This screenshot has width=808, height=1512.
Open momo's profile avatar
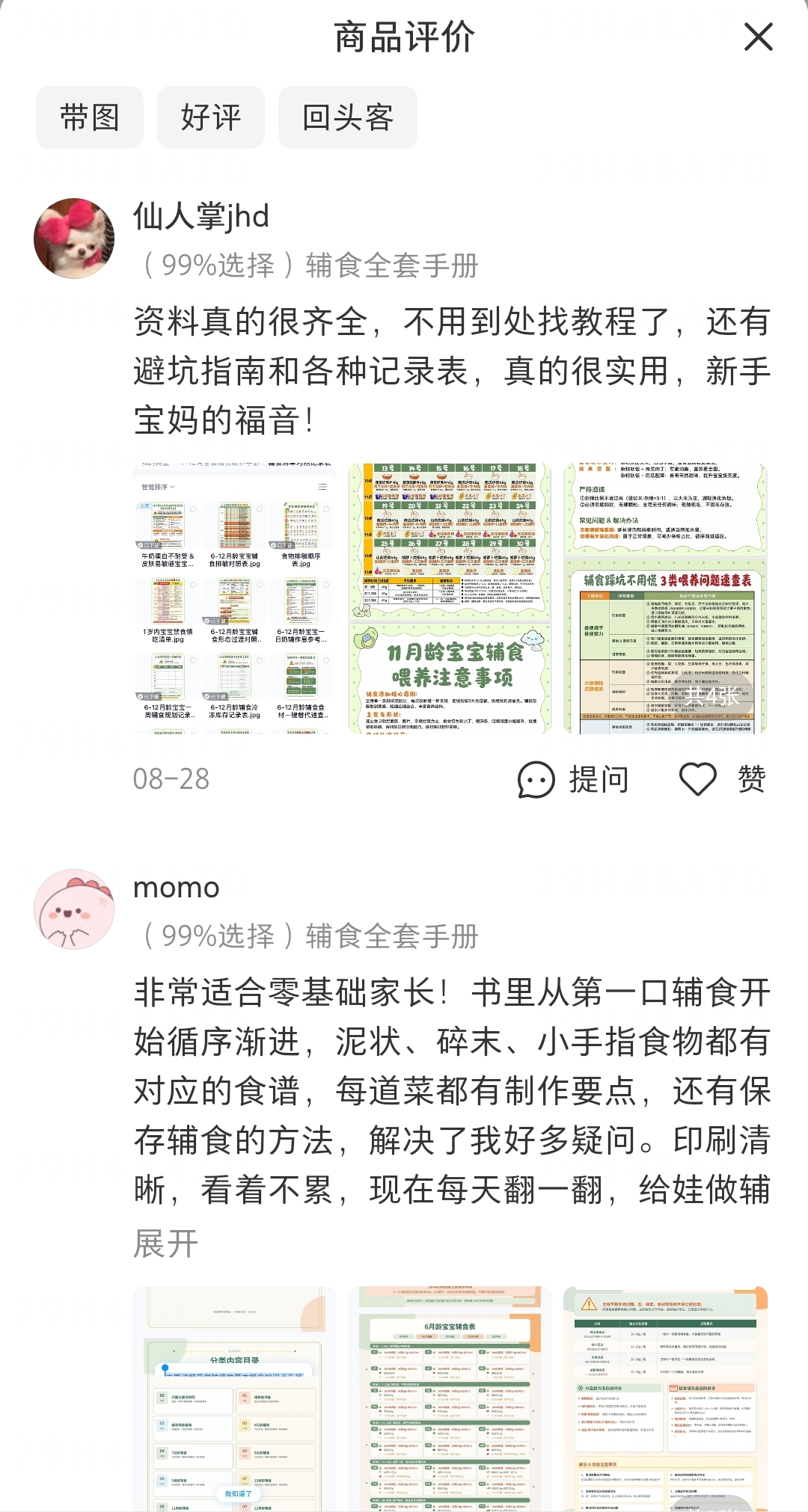point(74,909)
